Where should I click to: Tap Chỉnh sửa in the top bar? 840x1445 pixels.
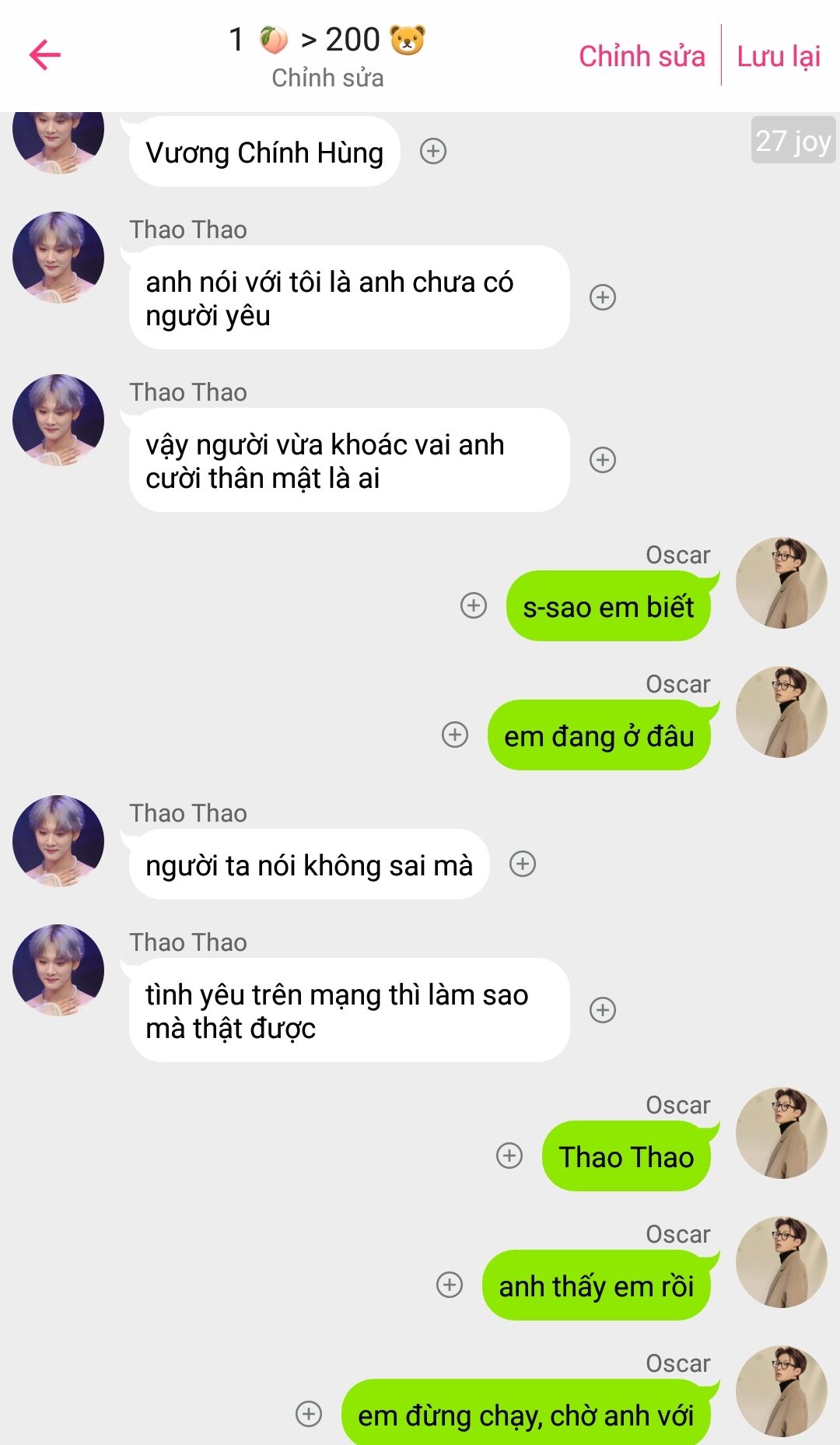pos(642,56)
